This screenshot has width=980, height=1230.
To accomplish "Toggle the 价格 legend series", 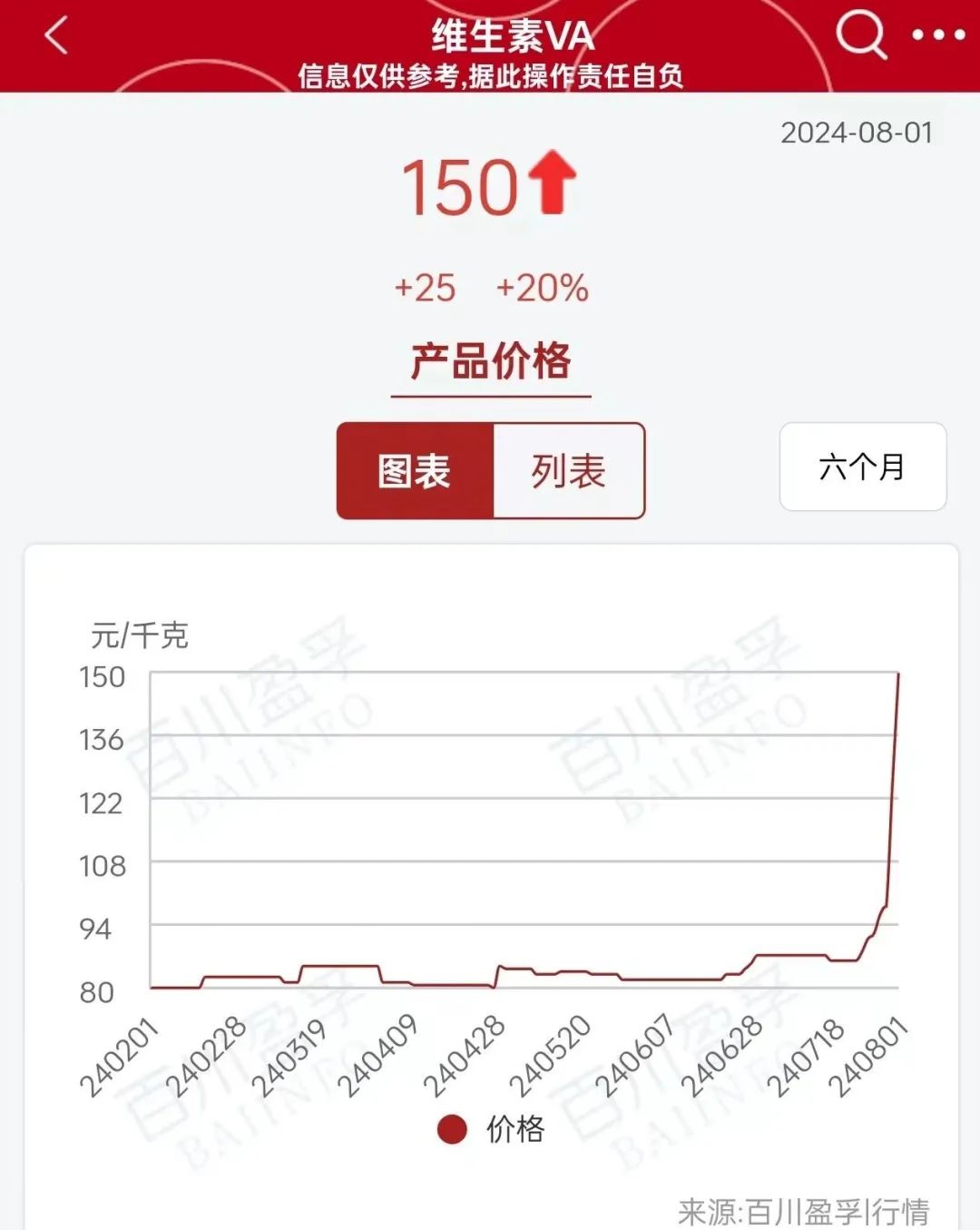I will (x=491, y=1129).
